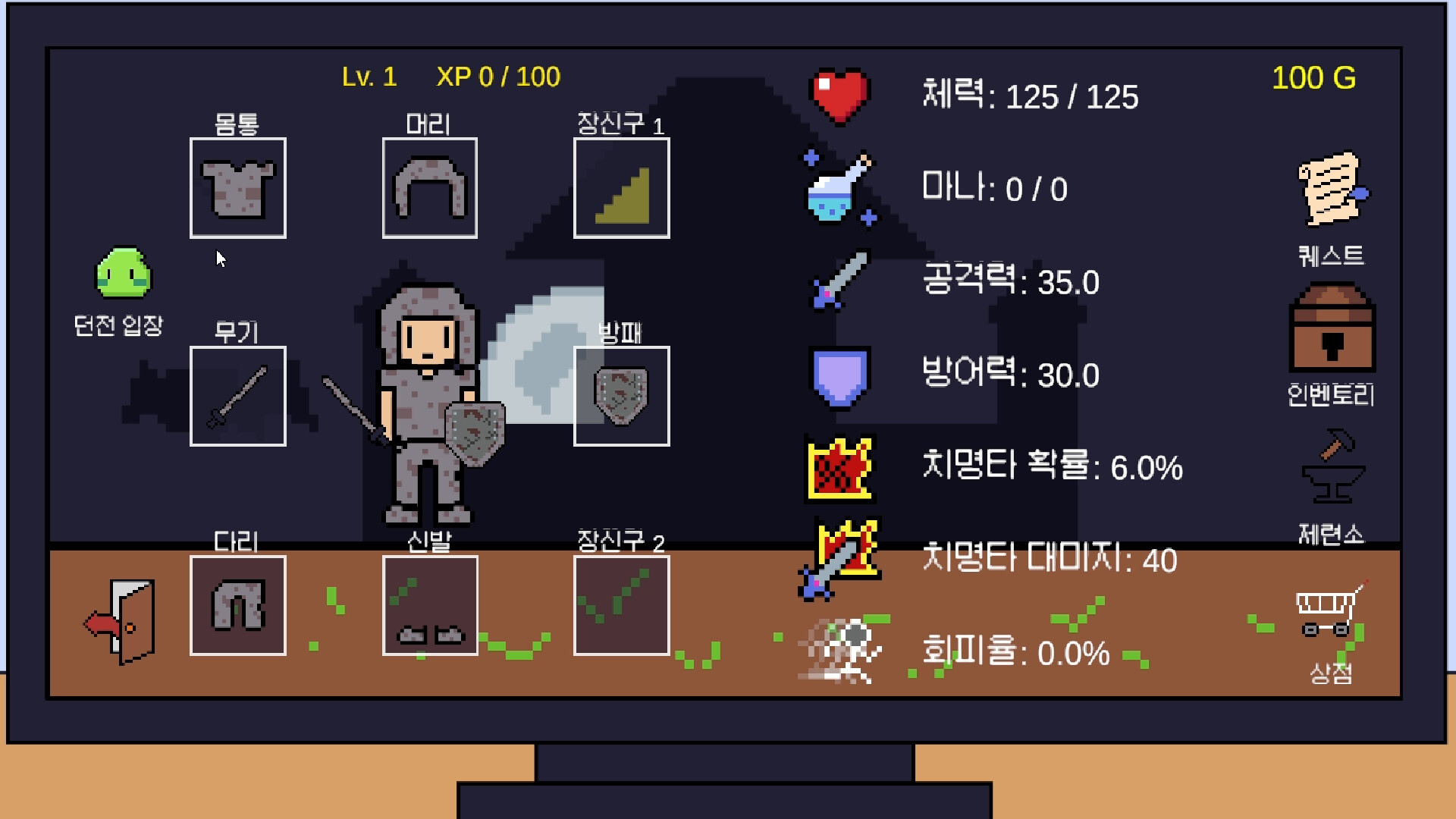Select the 머리 helmet slot
This screenshot has height=819, width=1456.
[x=430, y=188]
